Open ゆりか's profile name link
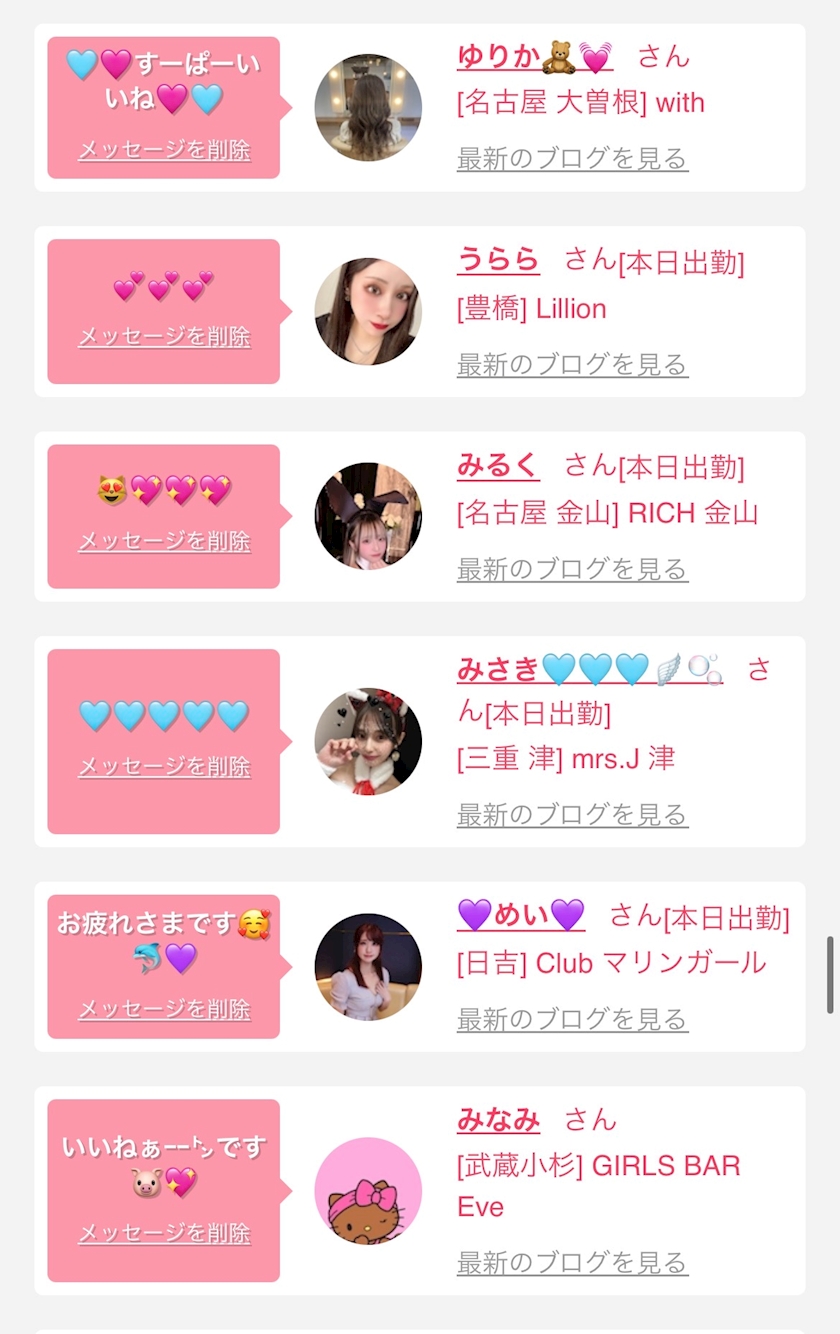The width and height of the screenshot is (840, 1334). (x=534, y=56)
